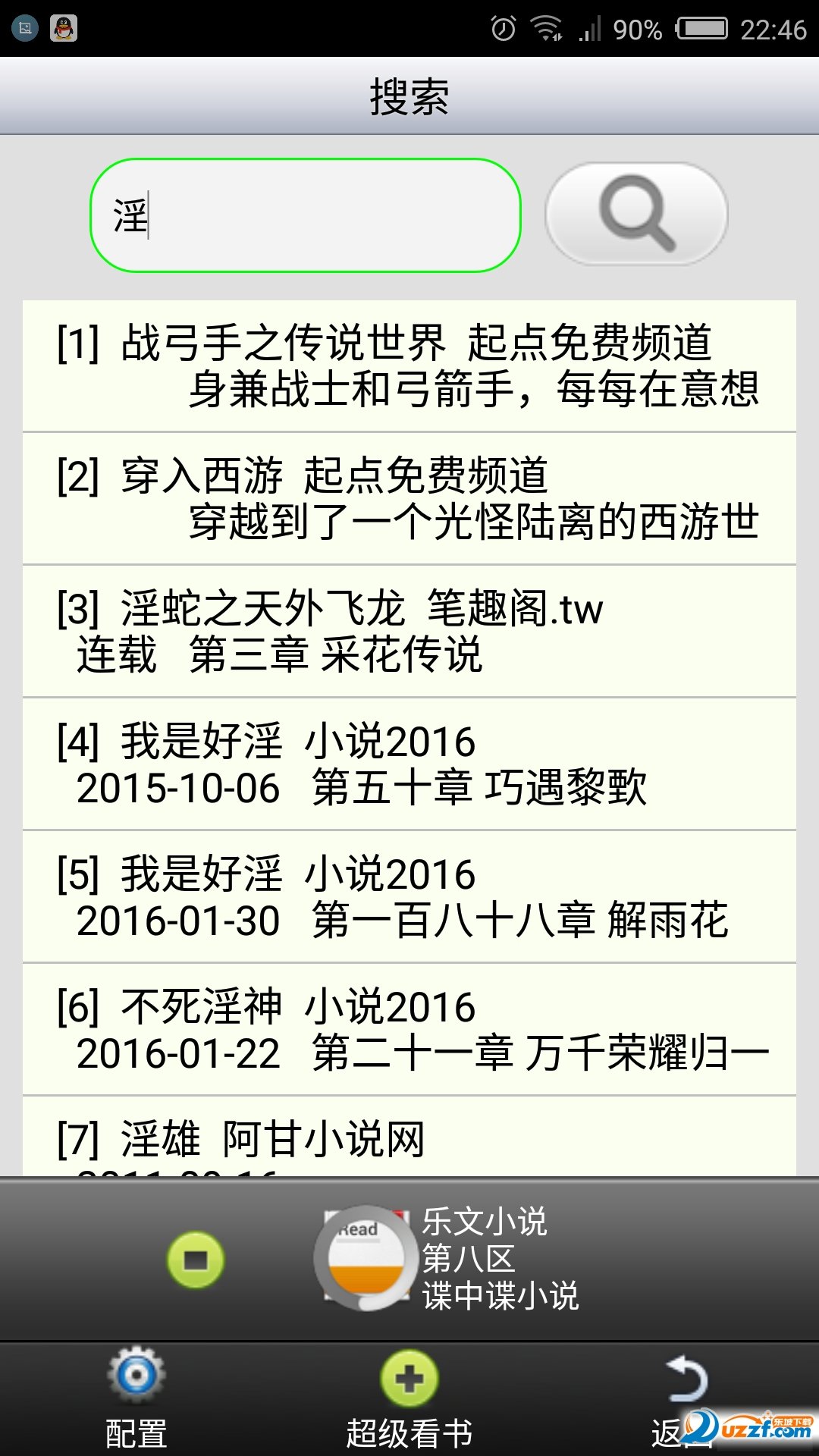Viewport: 819px width, 1456px height.
Task: Open result 6 dated 2016-01-22
Action: click(x=409, y=1030)
